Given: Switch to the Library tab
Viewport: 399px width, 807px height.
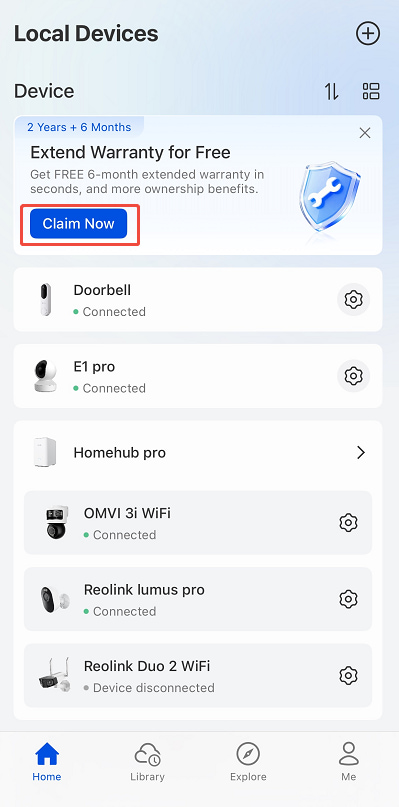Looking at the screenshot, I should [x=147, y=762].
